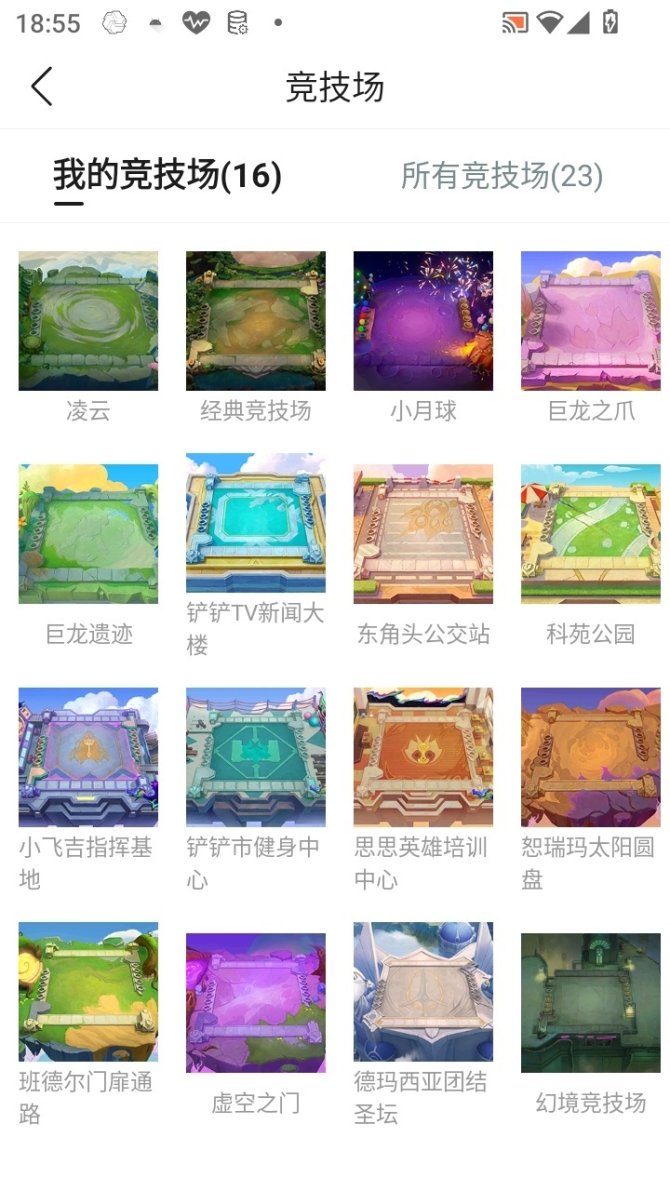Tap the 德玛西亚团结圣坛 arena tile
This screenshot has width=670, height=1191.
423,991
